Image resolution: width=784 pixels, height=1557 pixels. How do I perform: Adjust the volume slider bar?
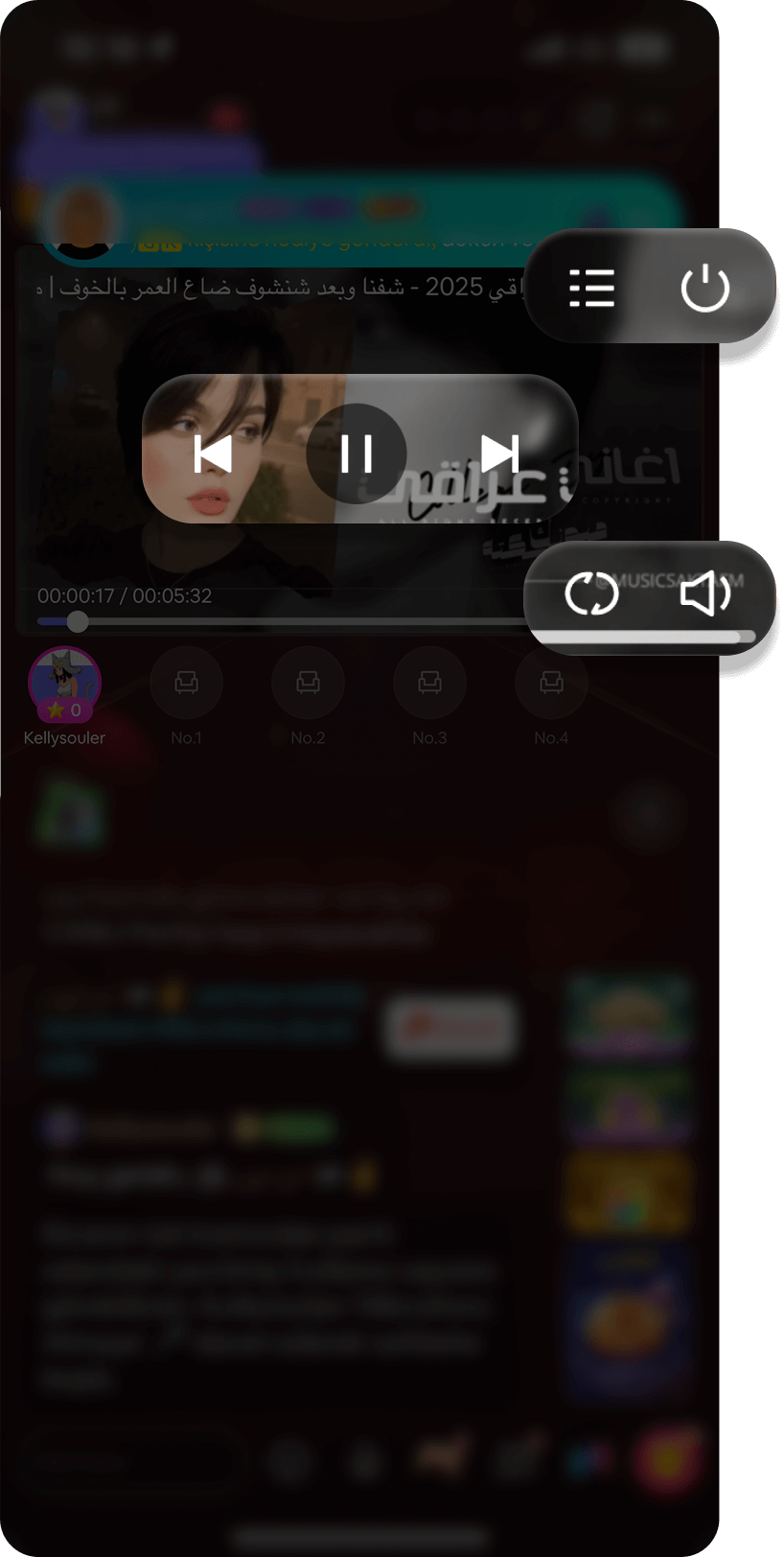pos(644,637)
